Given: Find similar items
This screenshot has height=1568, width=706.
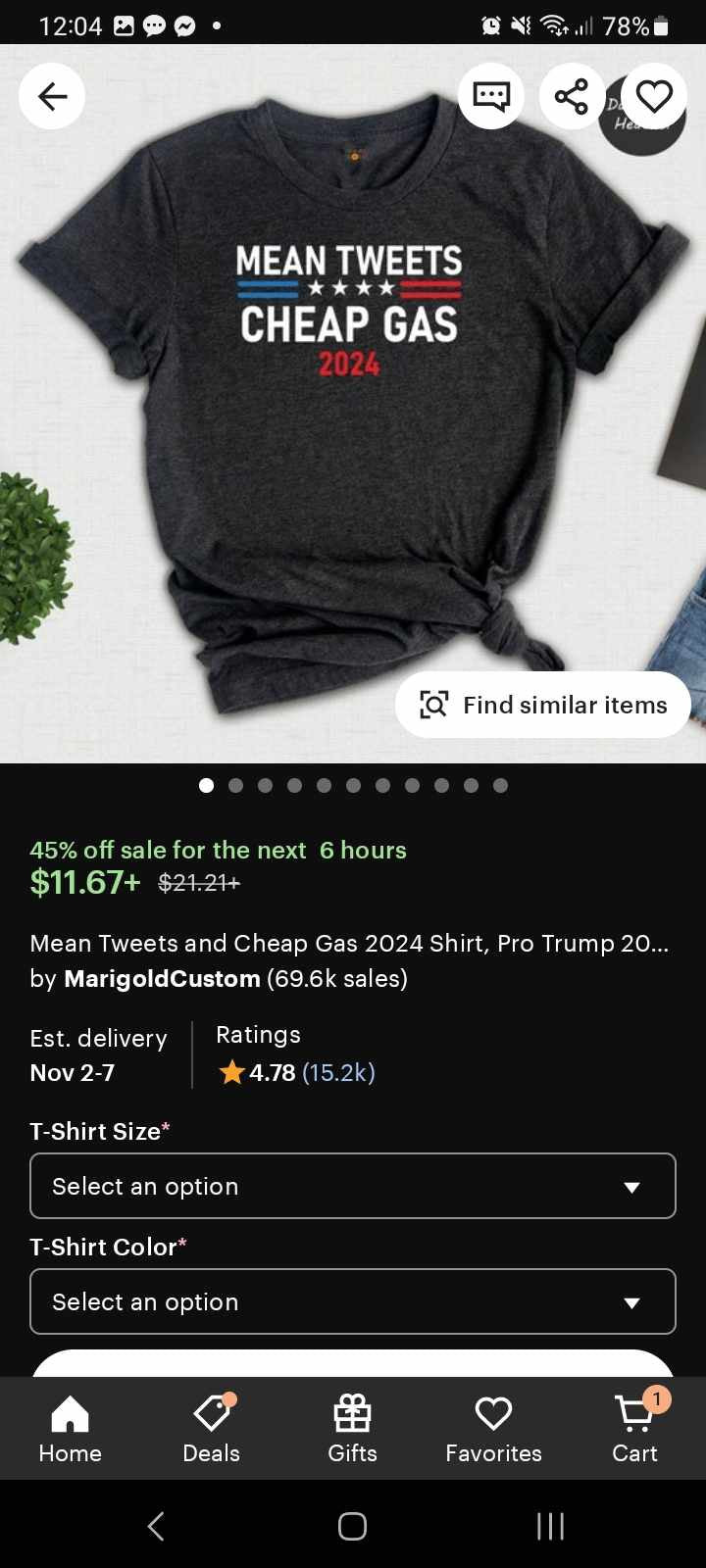Looking at the screenshot, I should coord(543,705).
